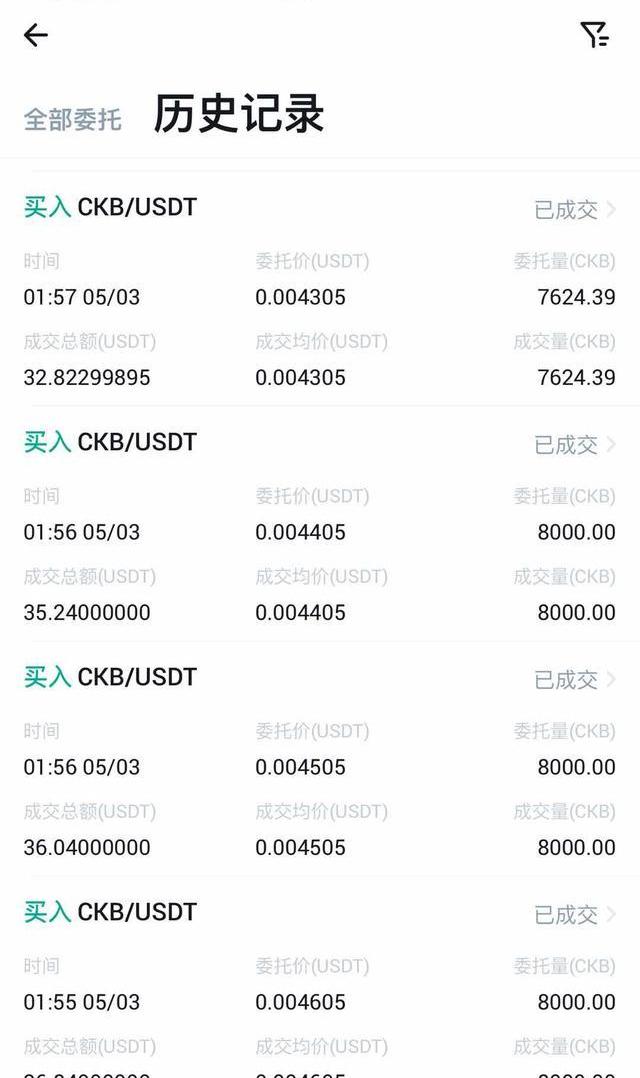Open 已成交 details for the 01:57 order
Screen dimensions: 640x1078
[x=575, y=210]
